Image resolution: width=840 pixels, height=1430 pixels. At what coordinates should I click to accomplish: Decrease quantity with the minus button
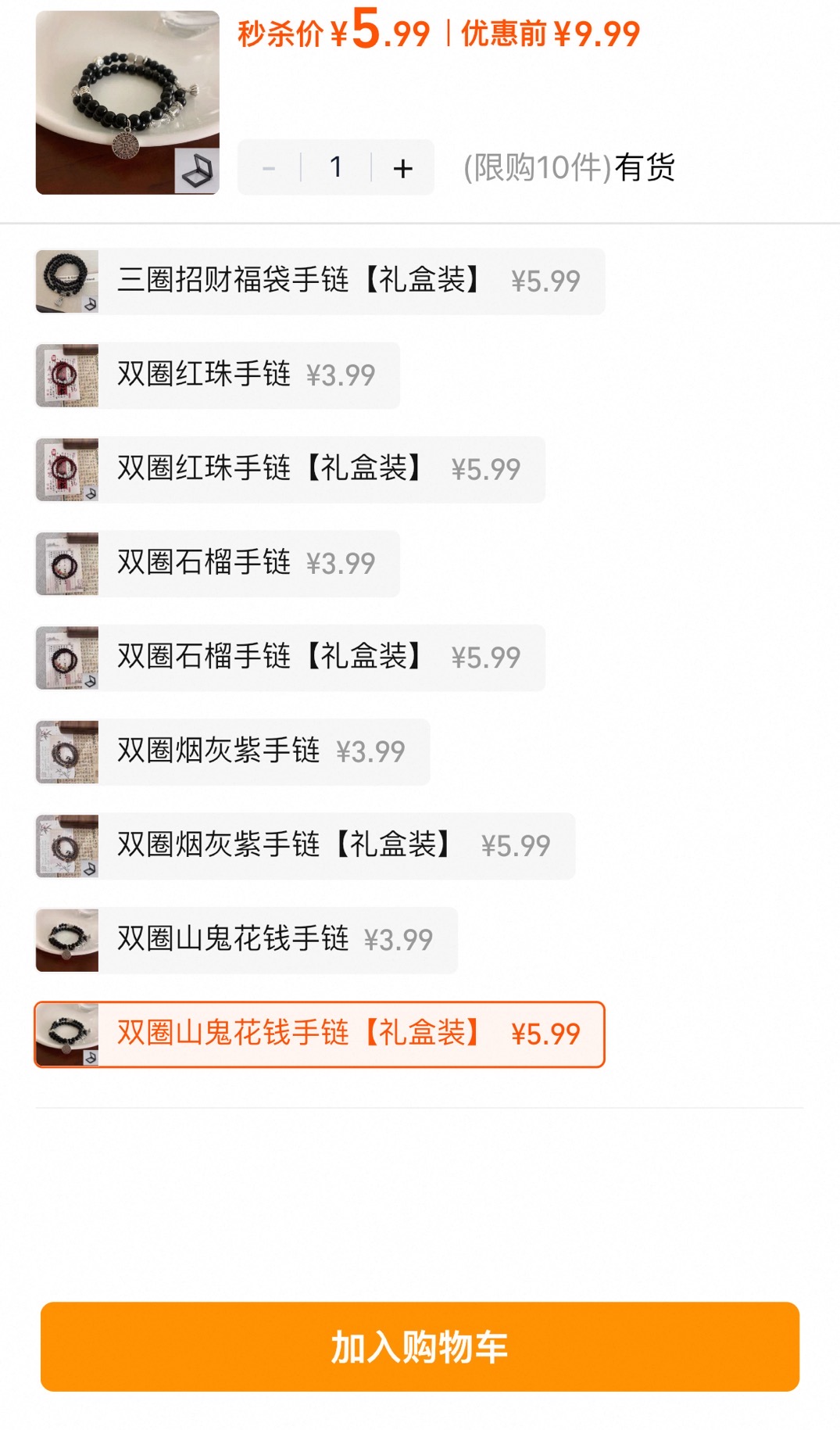pyautogui.click(x=269, y=167)
